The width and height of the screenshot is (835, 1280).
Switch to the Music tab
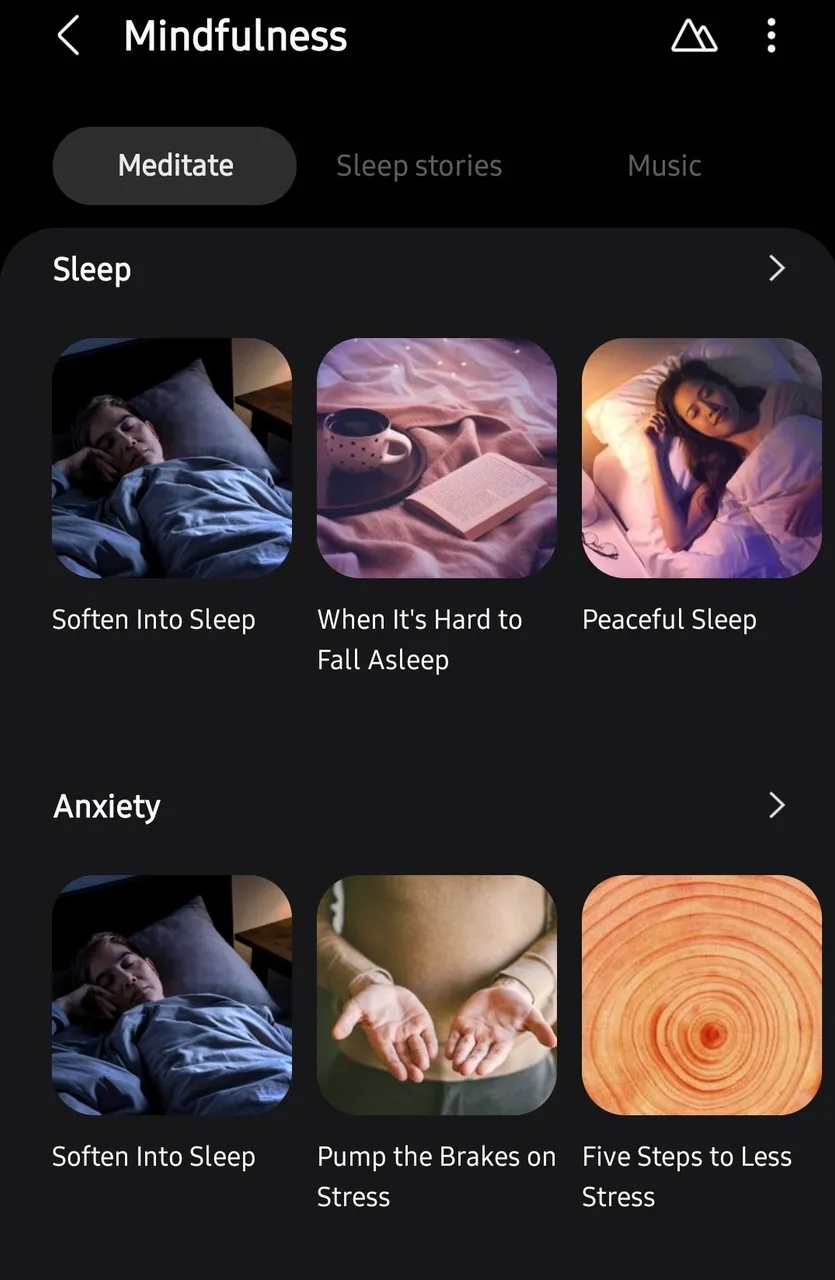point(664,166)
